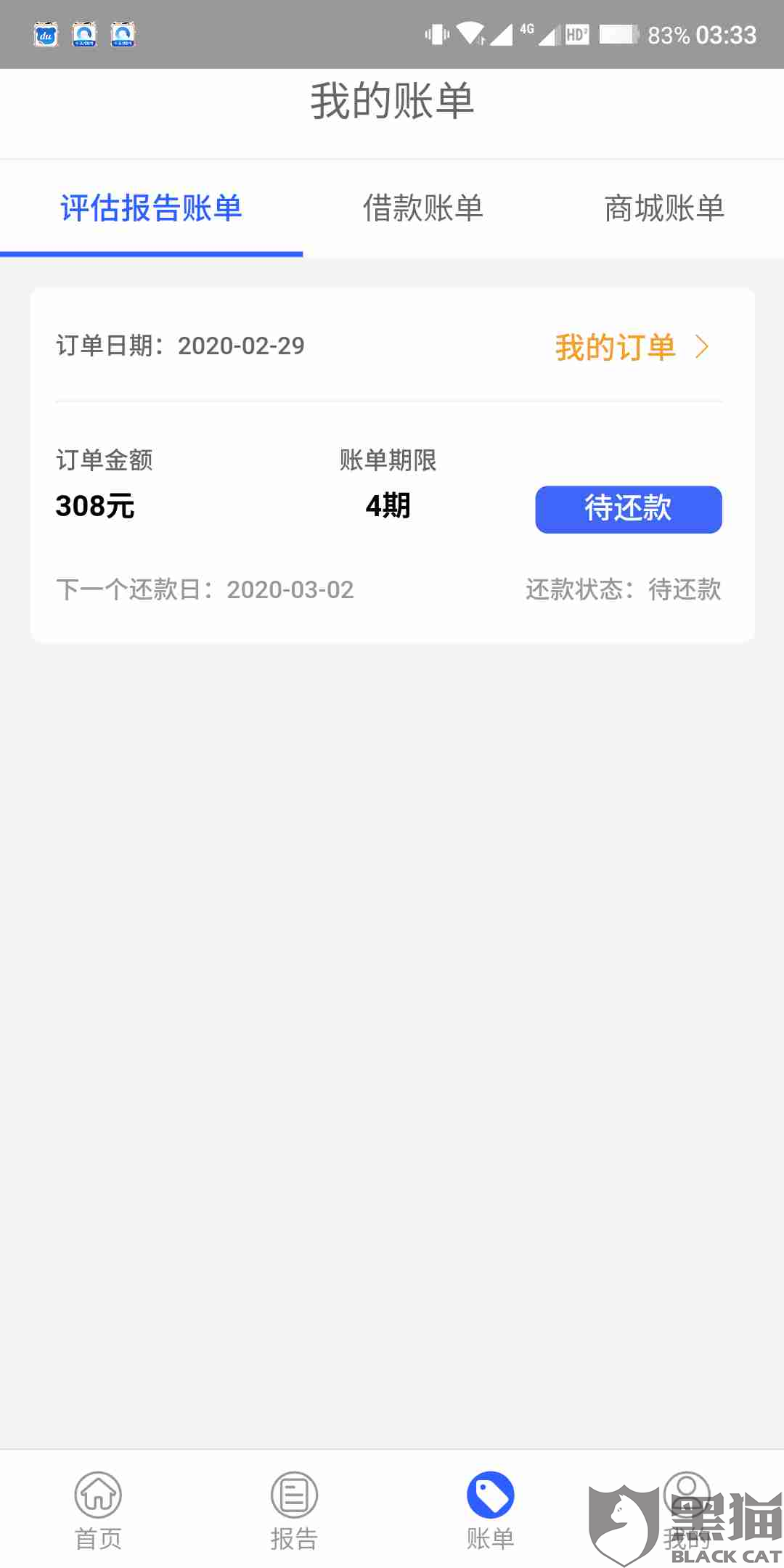Switch to the 商城账单 tab

coord(664,208)
